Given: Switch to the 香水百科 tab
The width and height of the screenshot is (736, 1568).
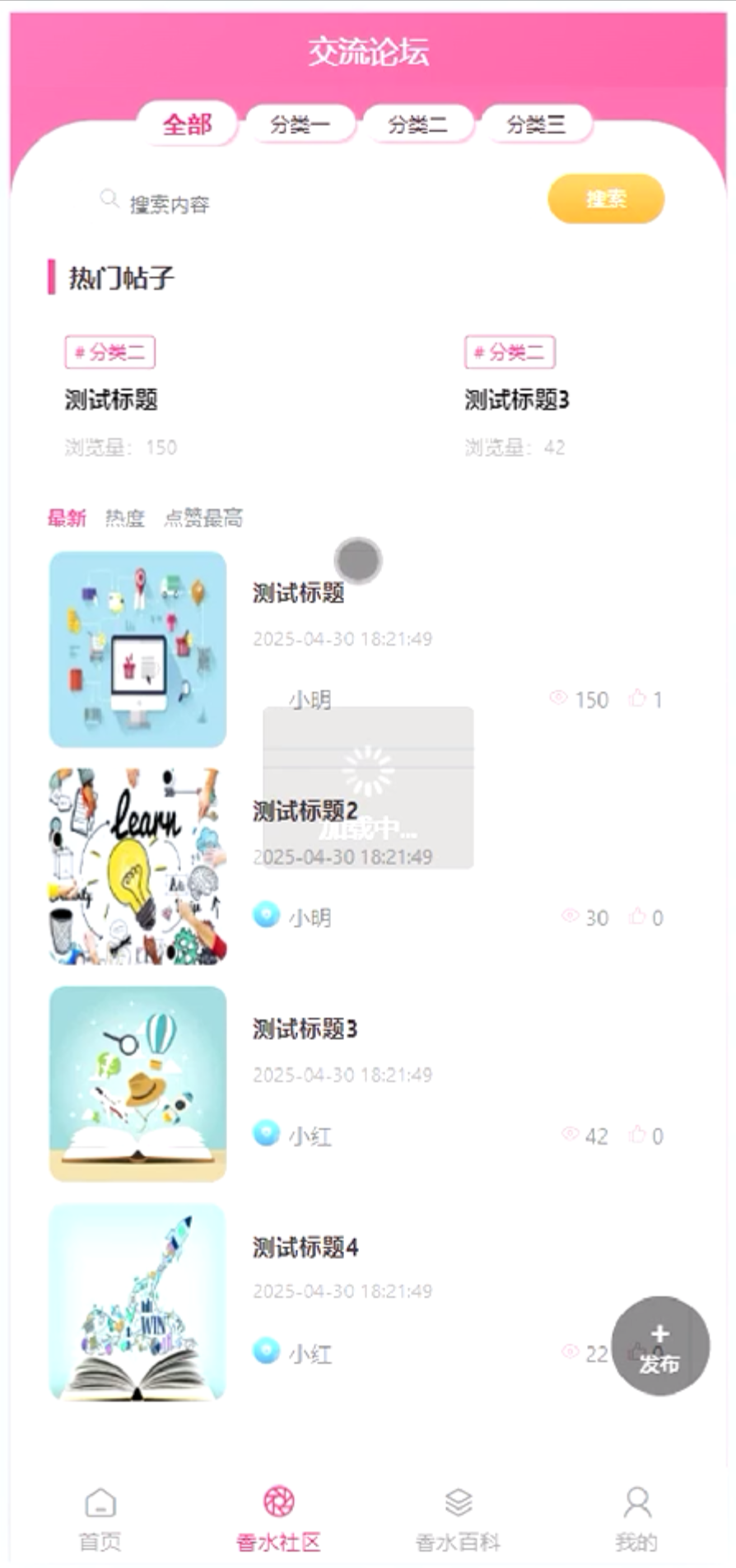Looking at the screenshot, I should [x=458, y=1519].
